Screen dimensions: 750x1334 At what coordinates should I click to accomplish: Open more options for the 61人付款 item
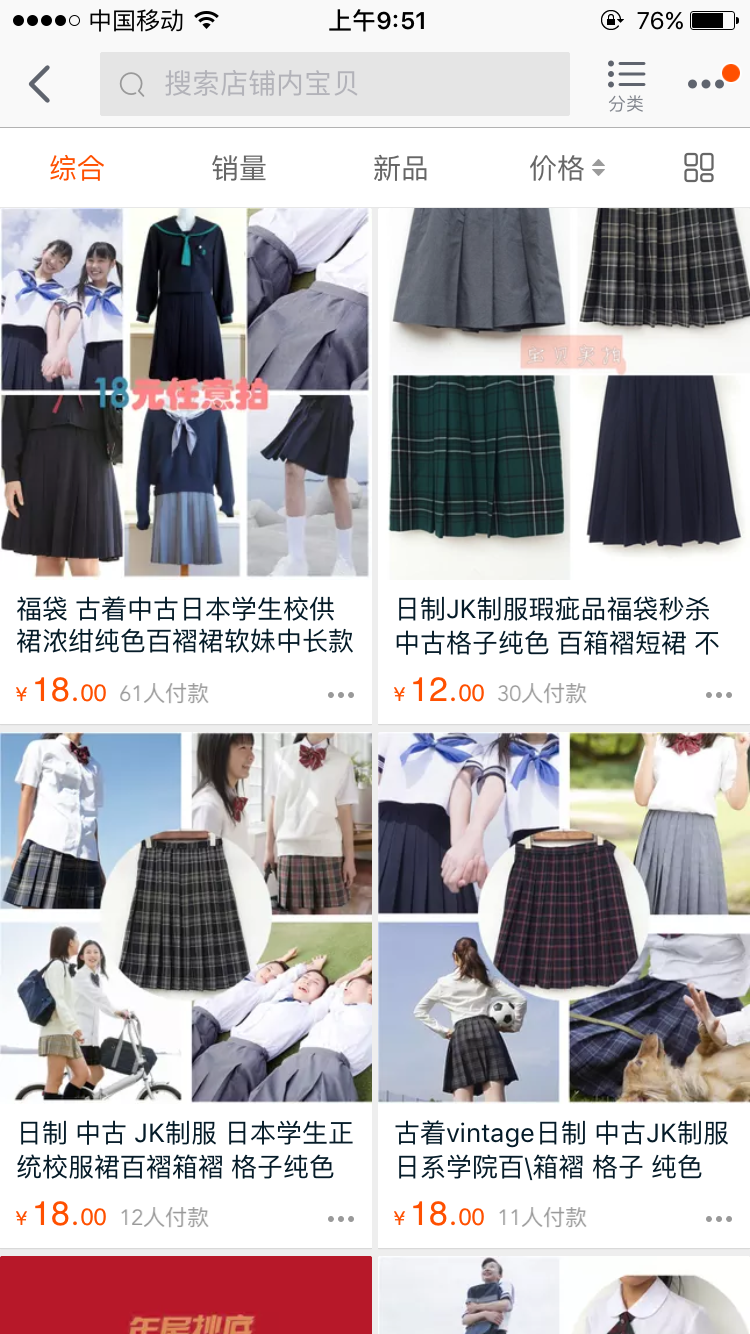pyautogui.click(x=340, y=694)
